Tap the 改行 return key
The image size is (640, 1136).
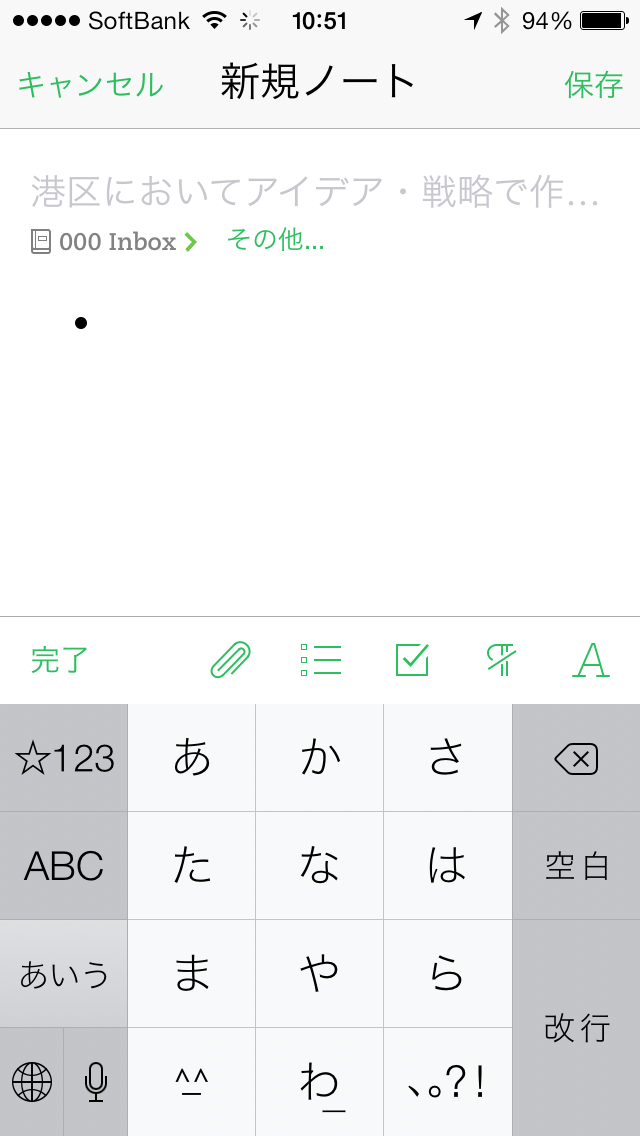coord(576,1028)
